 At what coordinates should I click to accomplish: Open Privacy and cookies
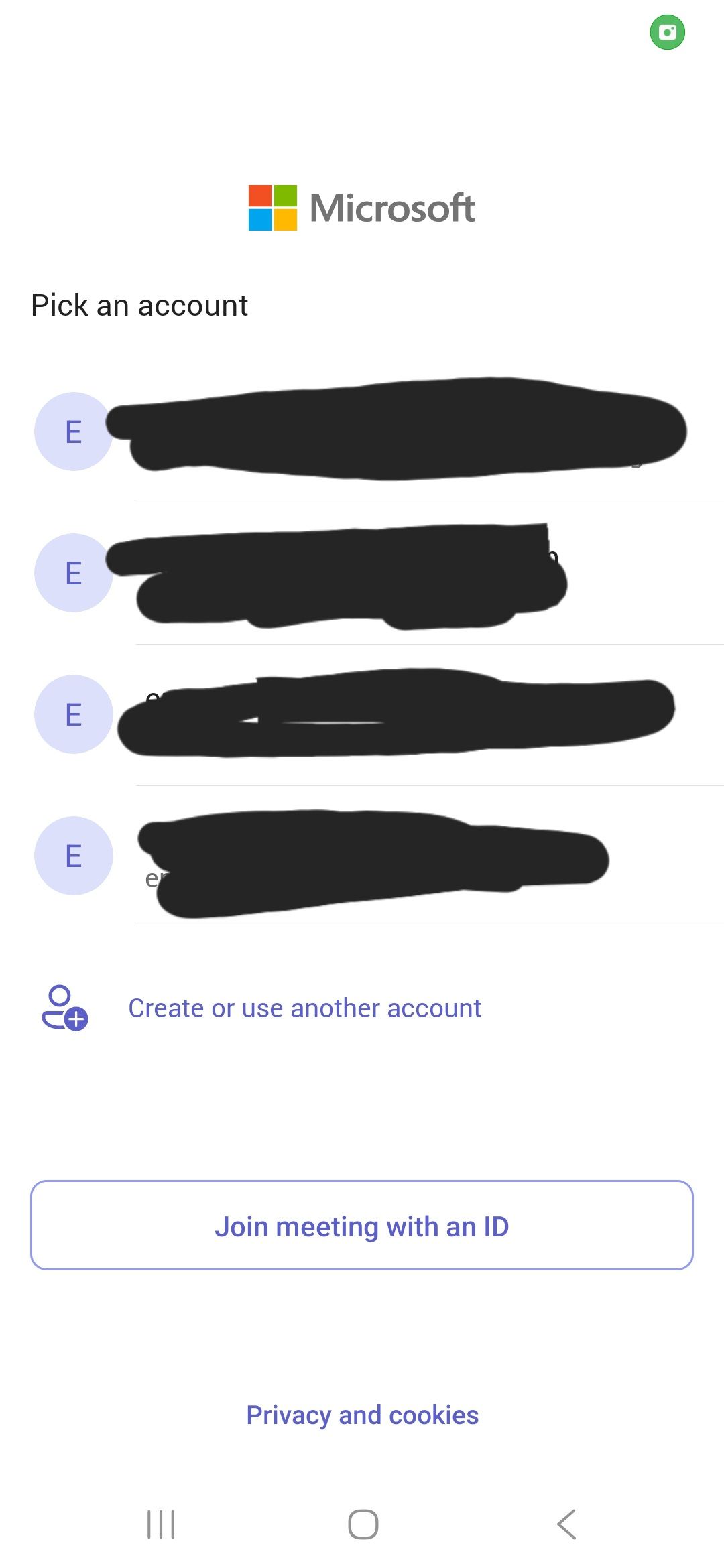pyautogui.click(x=362, y=1415)
